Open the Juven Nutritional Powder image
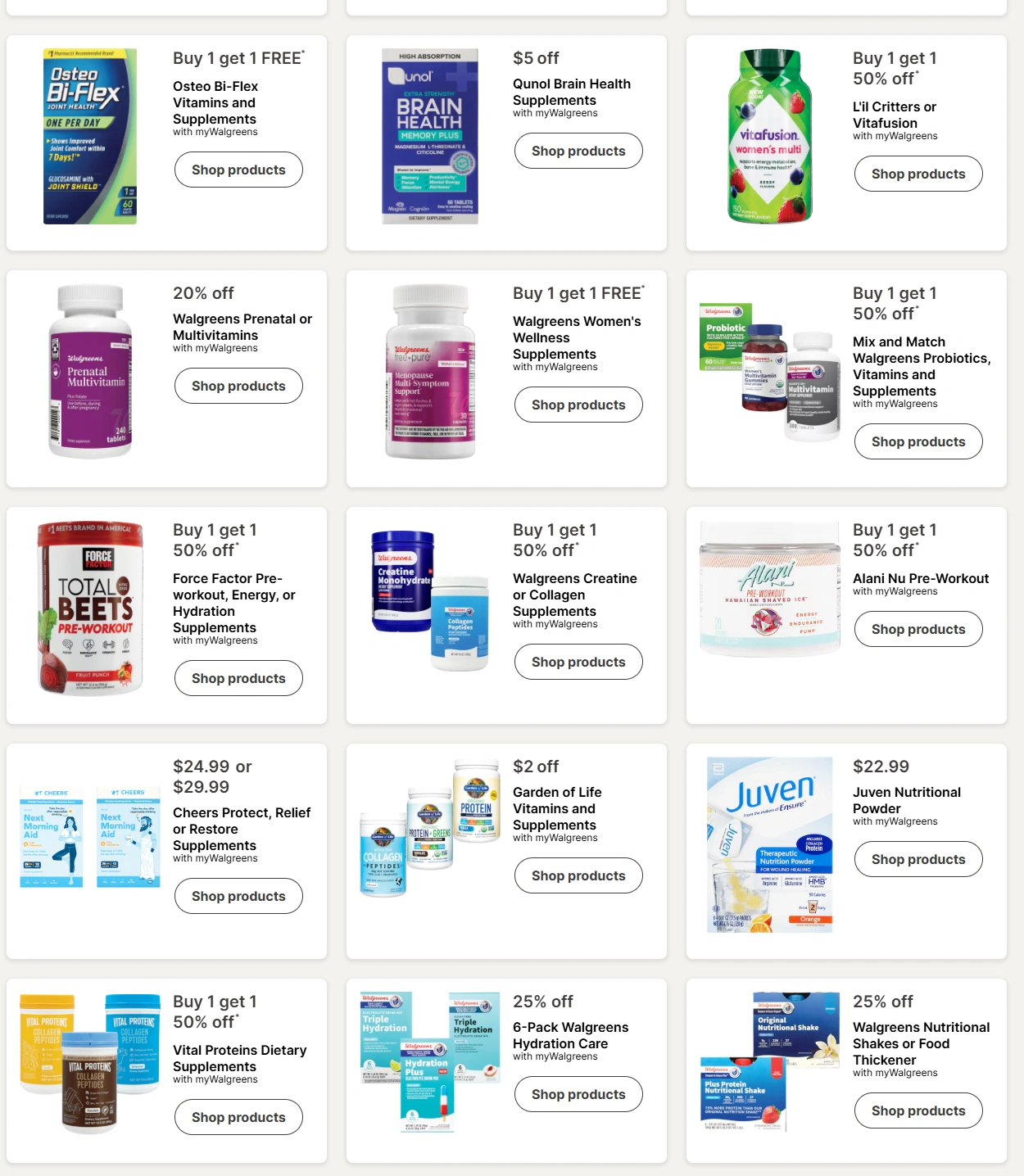Image resolution: width=1024 pixels, height=1176 pixels. 770,845
